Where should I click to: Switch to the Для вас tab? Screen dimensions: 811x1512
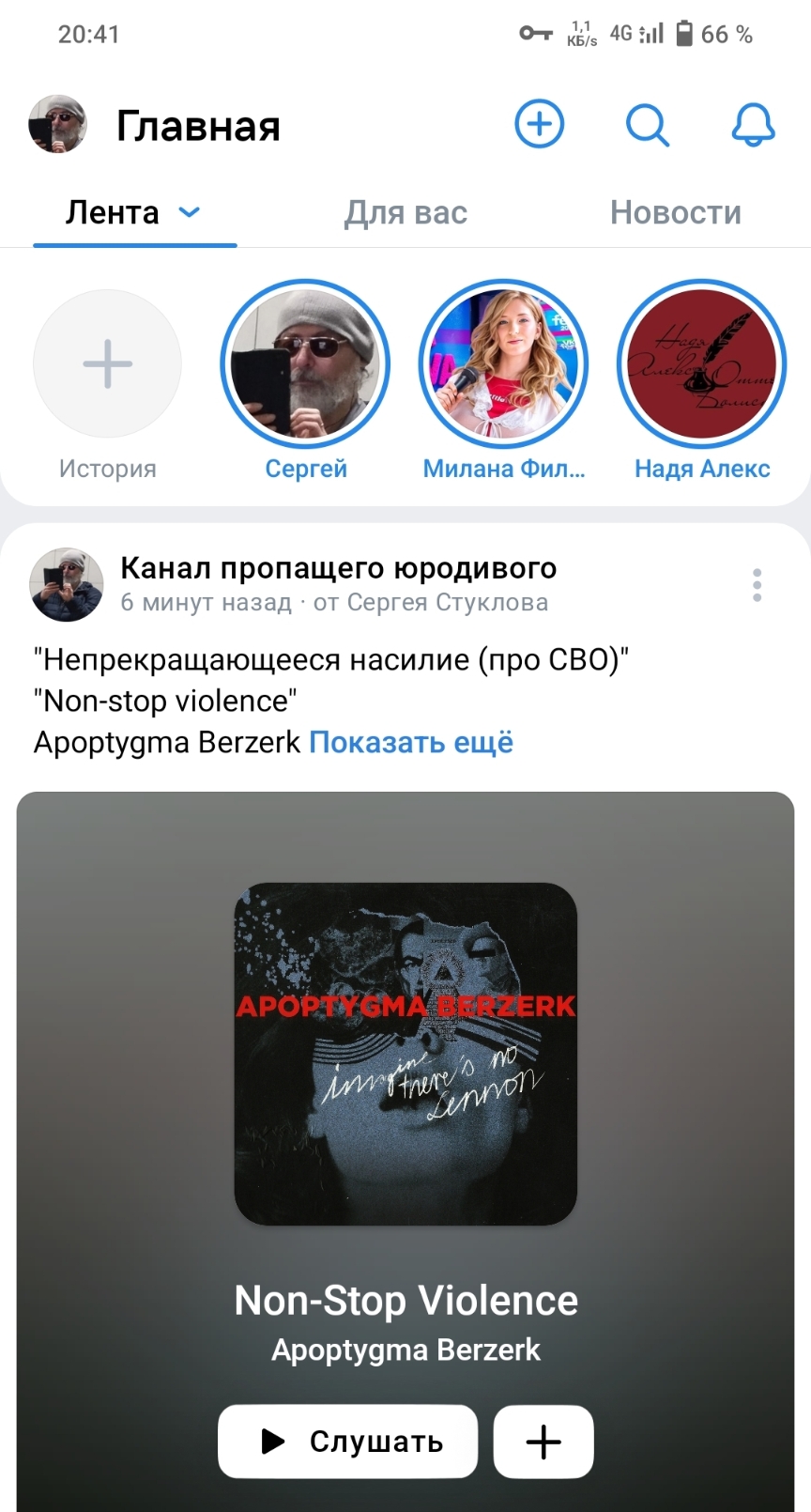coord(405,213)
